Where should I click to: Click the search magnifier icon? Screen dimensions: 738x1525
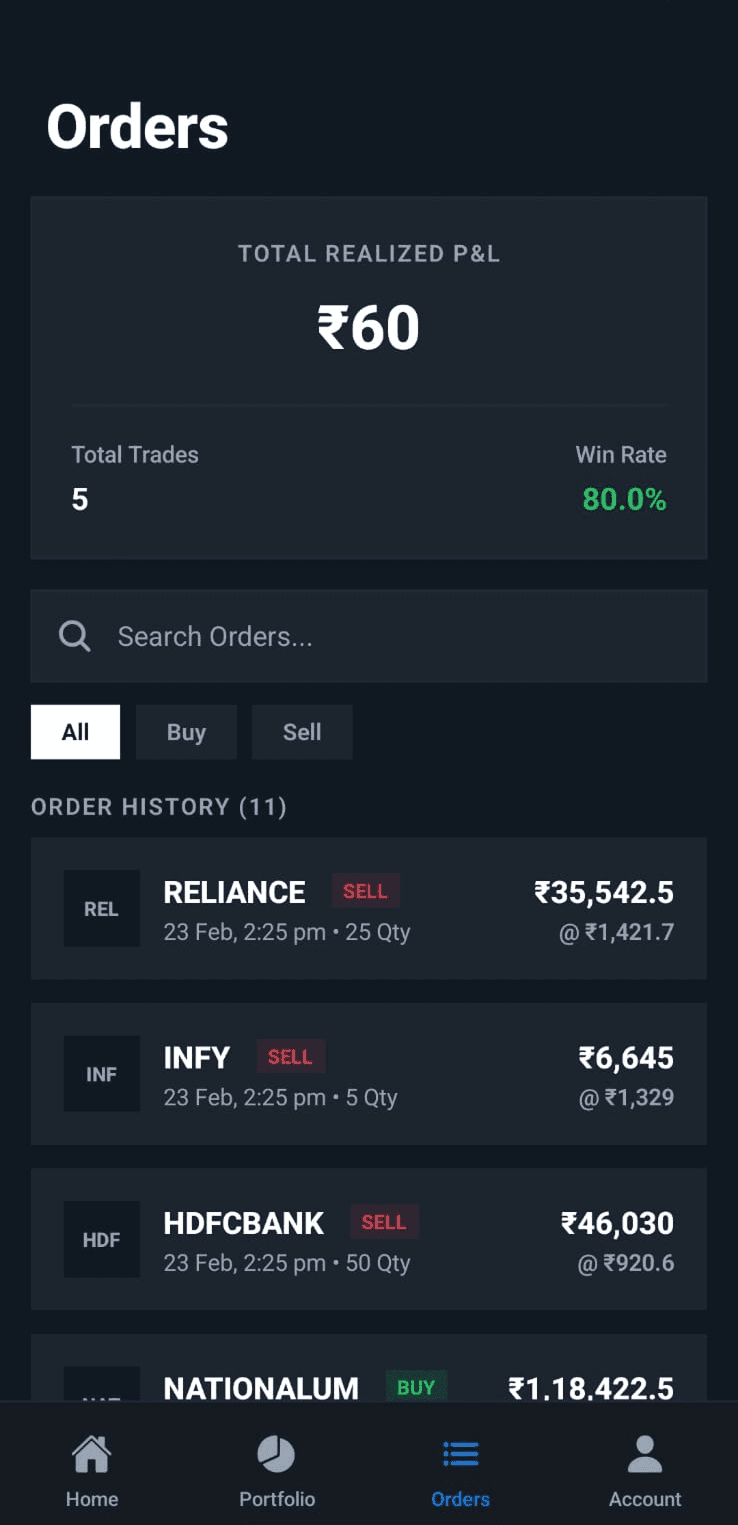coord(74,636)
